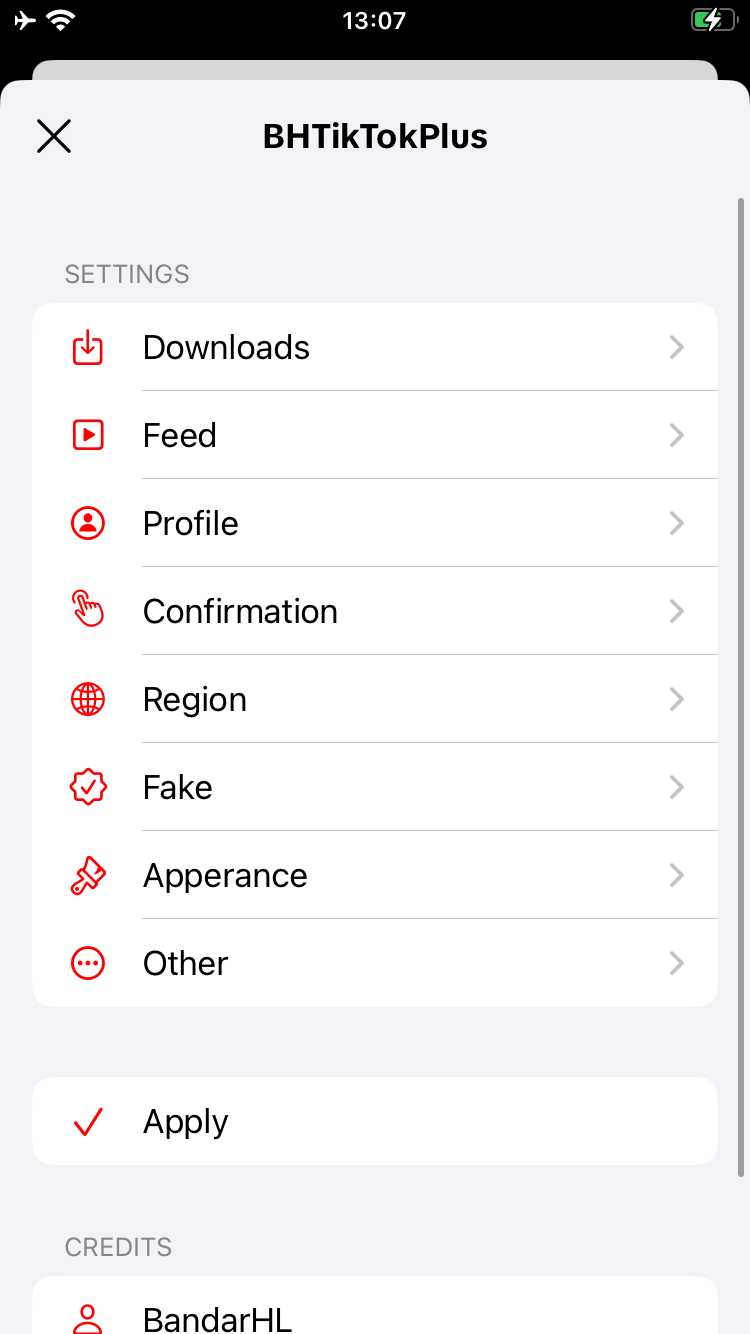The image size is (750, 1334).
Task: Open the Region settings
Action: [x=375, y=699]
